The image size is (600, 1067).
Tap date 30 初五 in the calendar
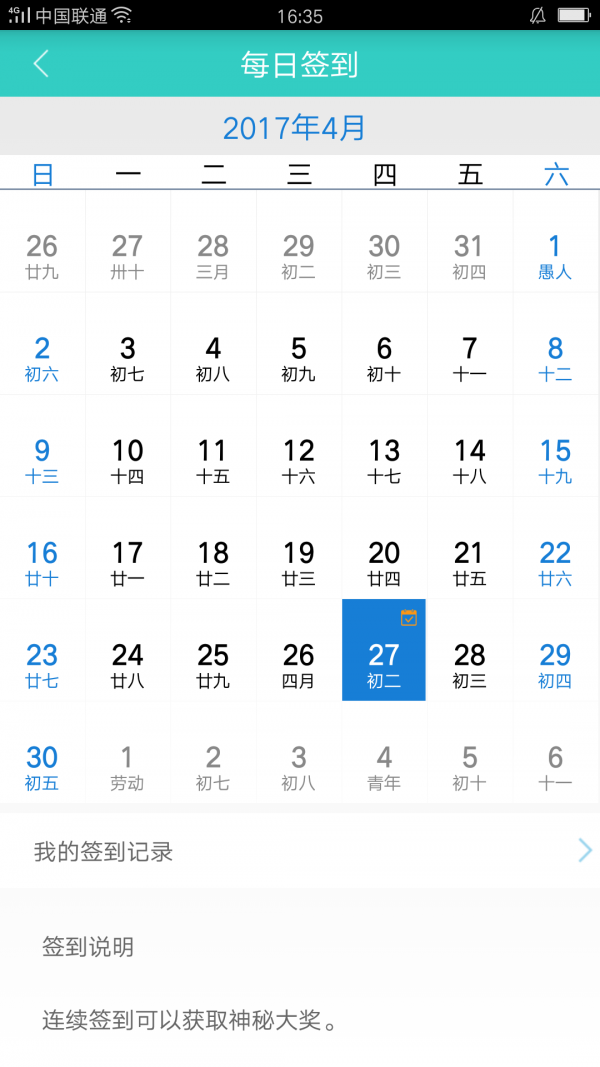(x=42, y=752)
